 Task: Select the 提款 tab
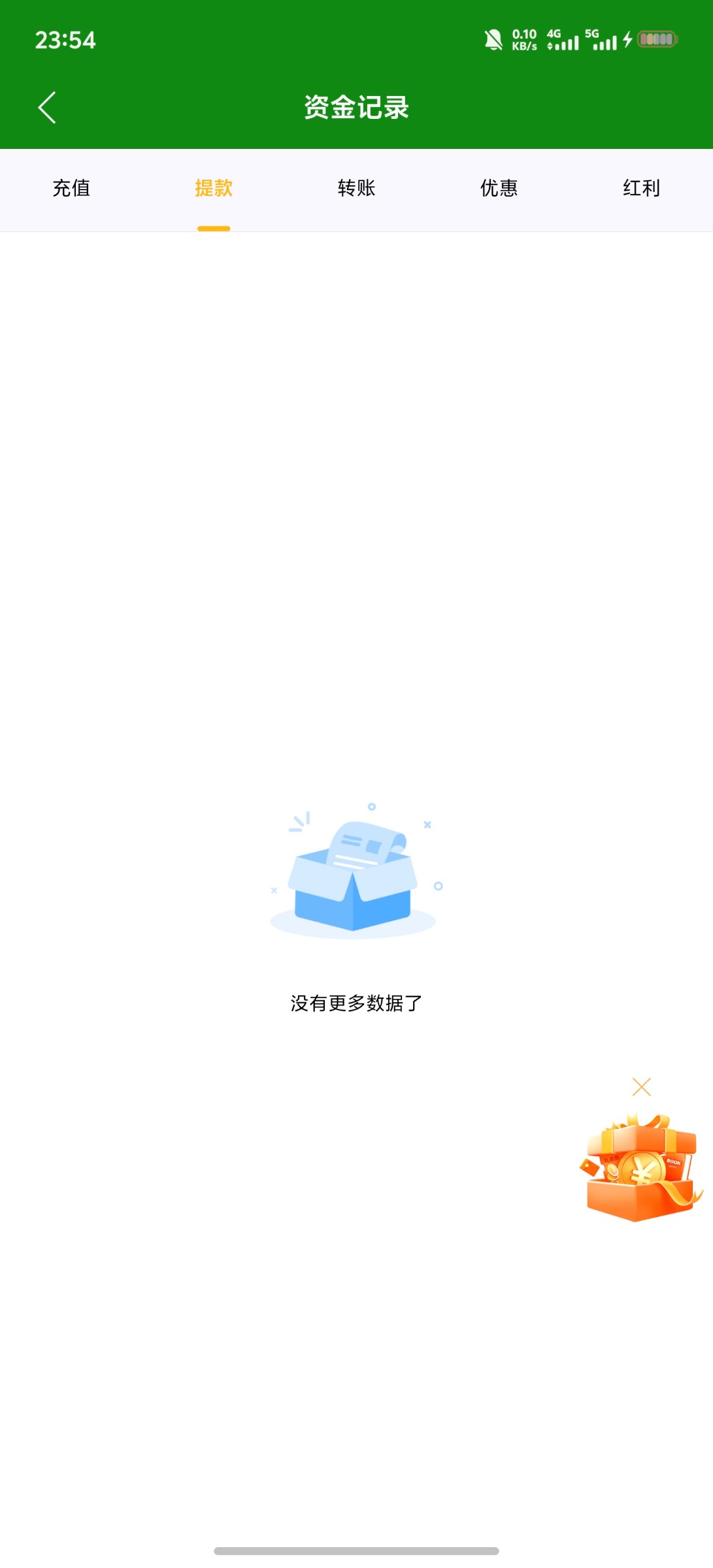pos(214,189)
